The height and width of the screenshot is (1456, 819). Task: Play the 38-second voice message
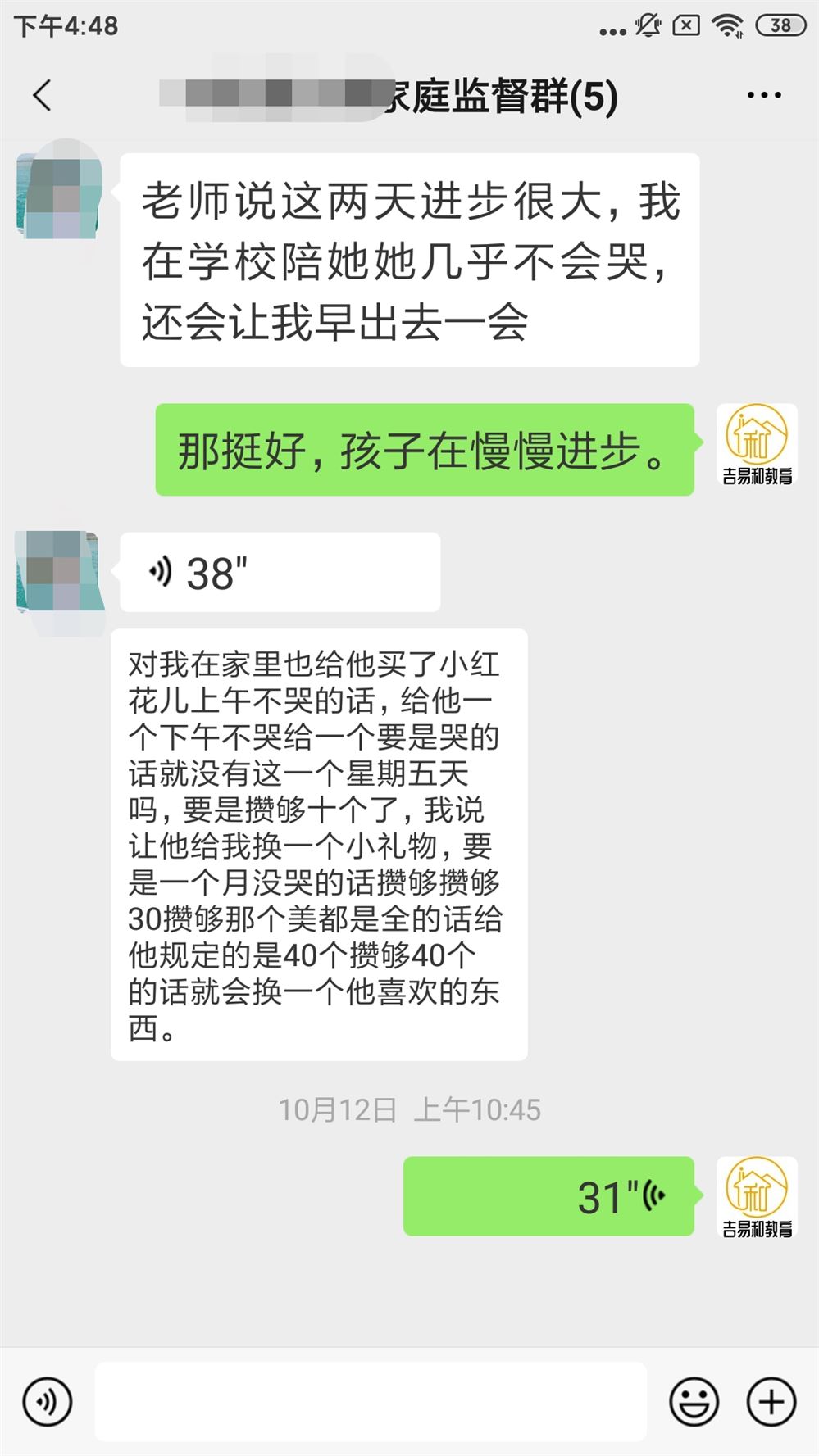280,572
